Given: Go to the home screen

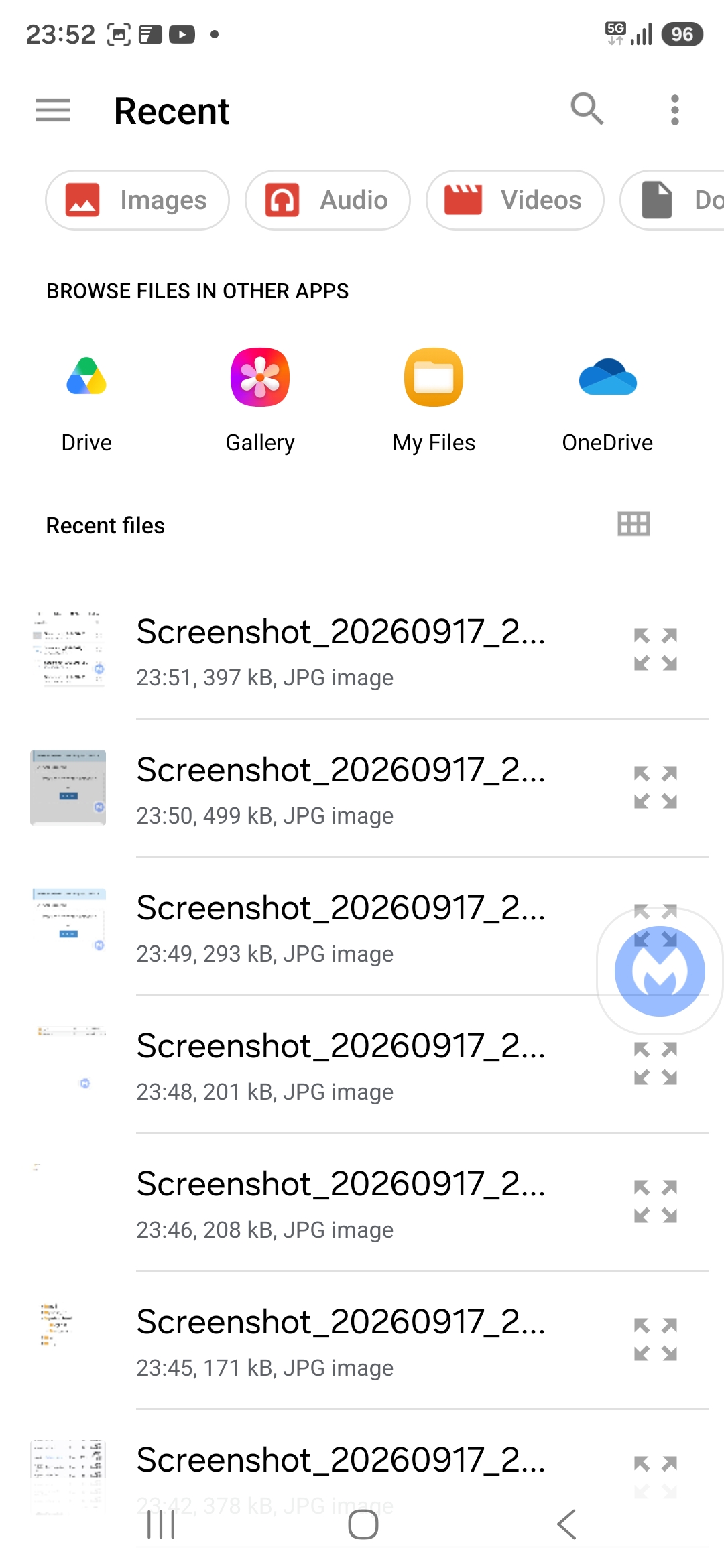Looking at the screenshot, I should click(x=363, y=1524).
